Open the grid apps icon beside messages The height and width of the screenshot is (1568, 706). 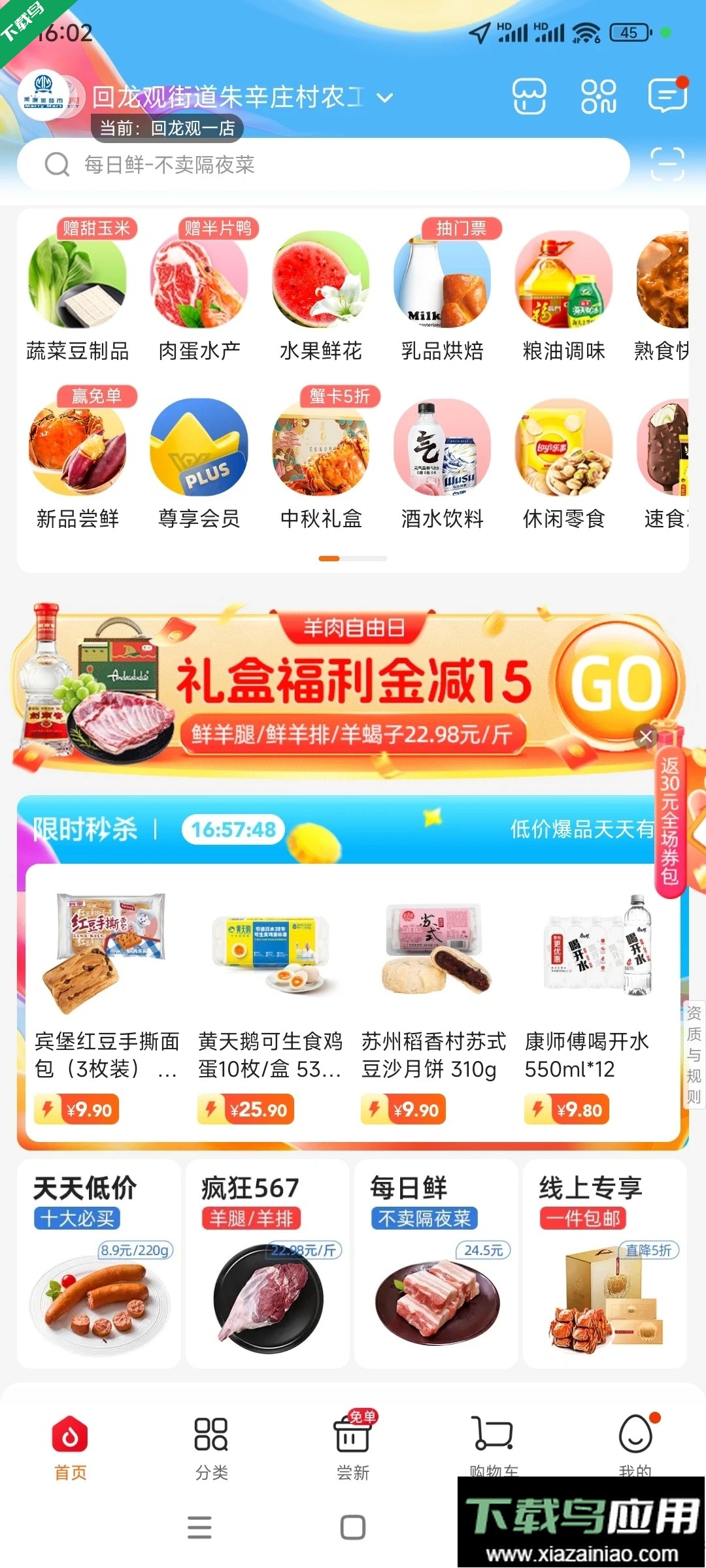click(599, 97)
